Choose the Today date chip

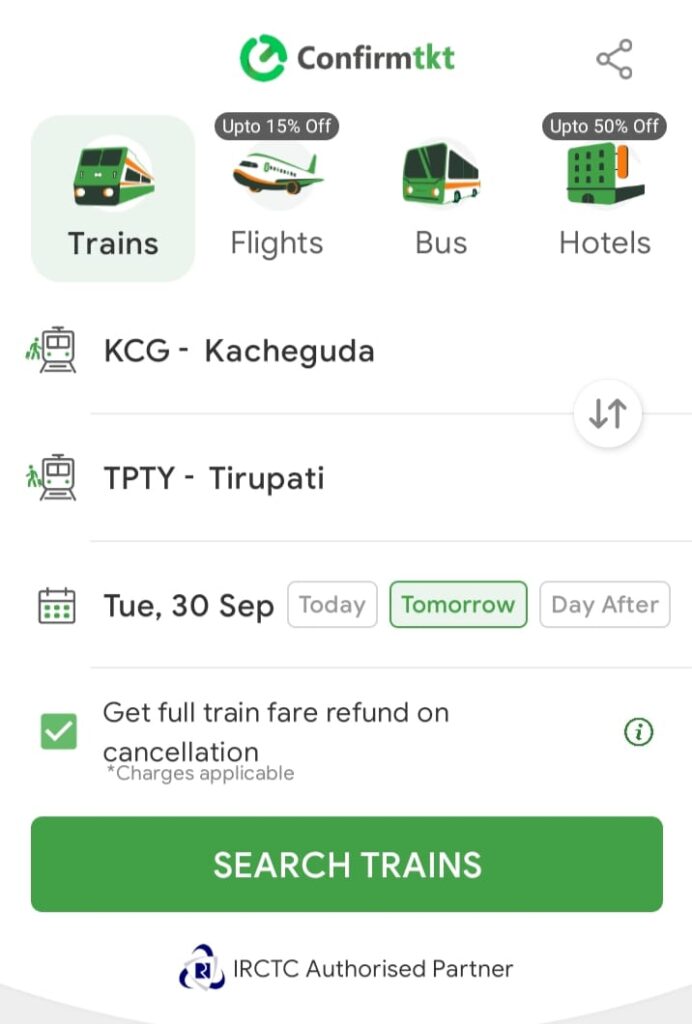(x=332, y=605)
